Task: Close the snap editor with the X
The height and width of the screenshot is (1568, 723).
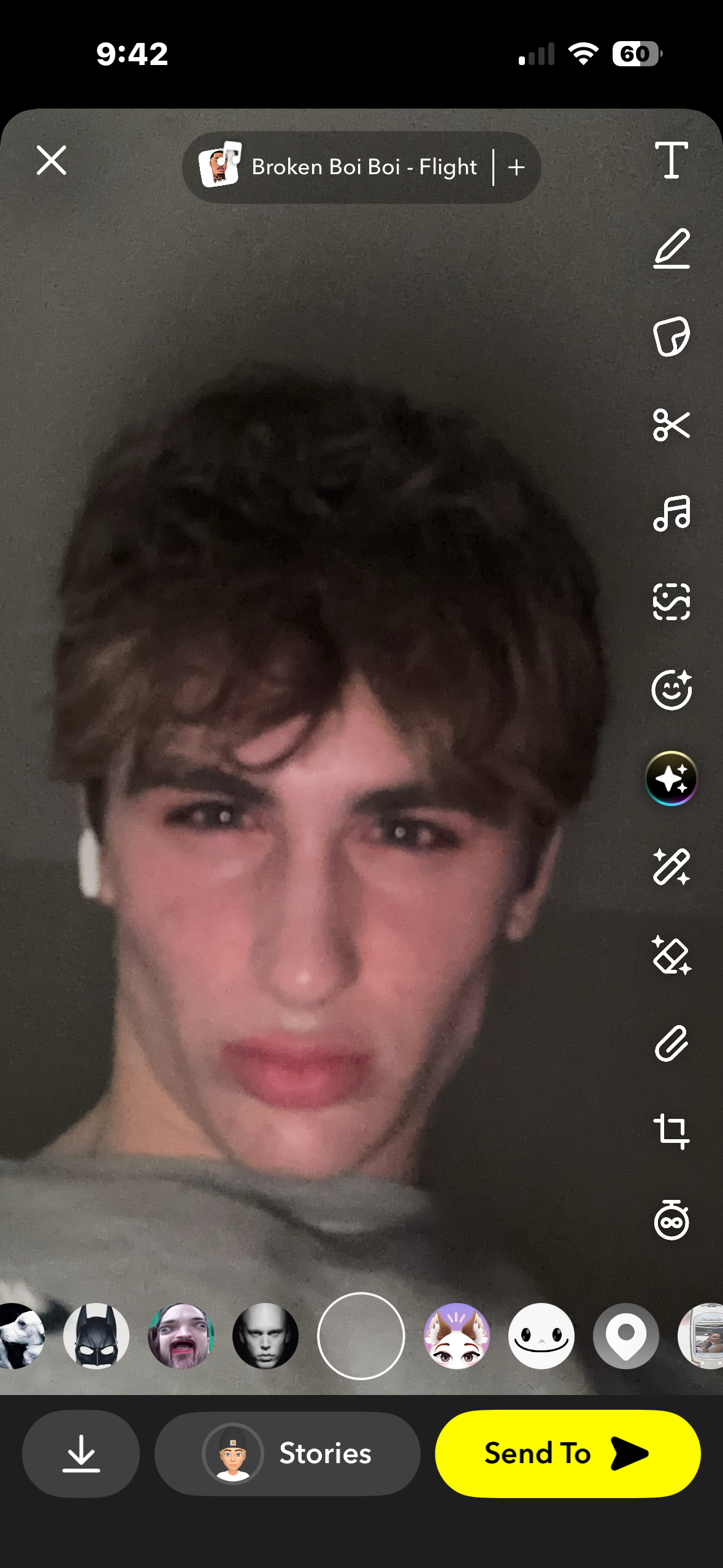Action: point(52,161)
